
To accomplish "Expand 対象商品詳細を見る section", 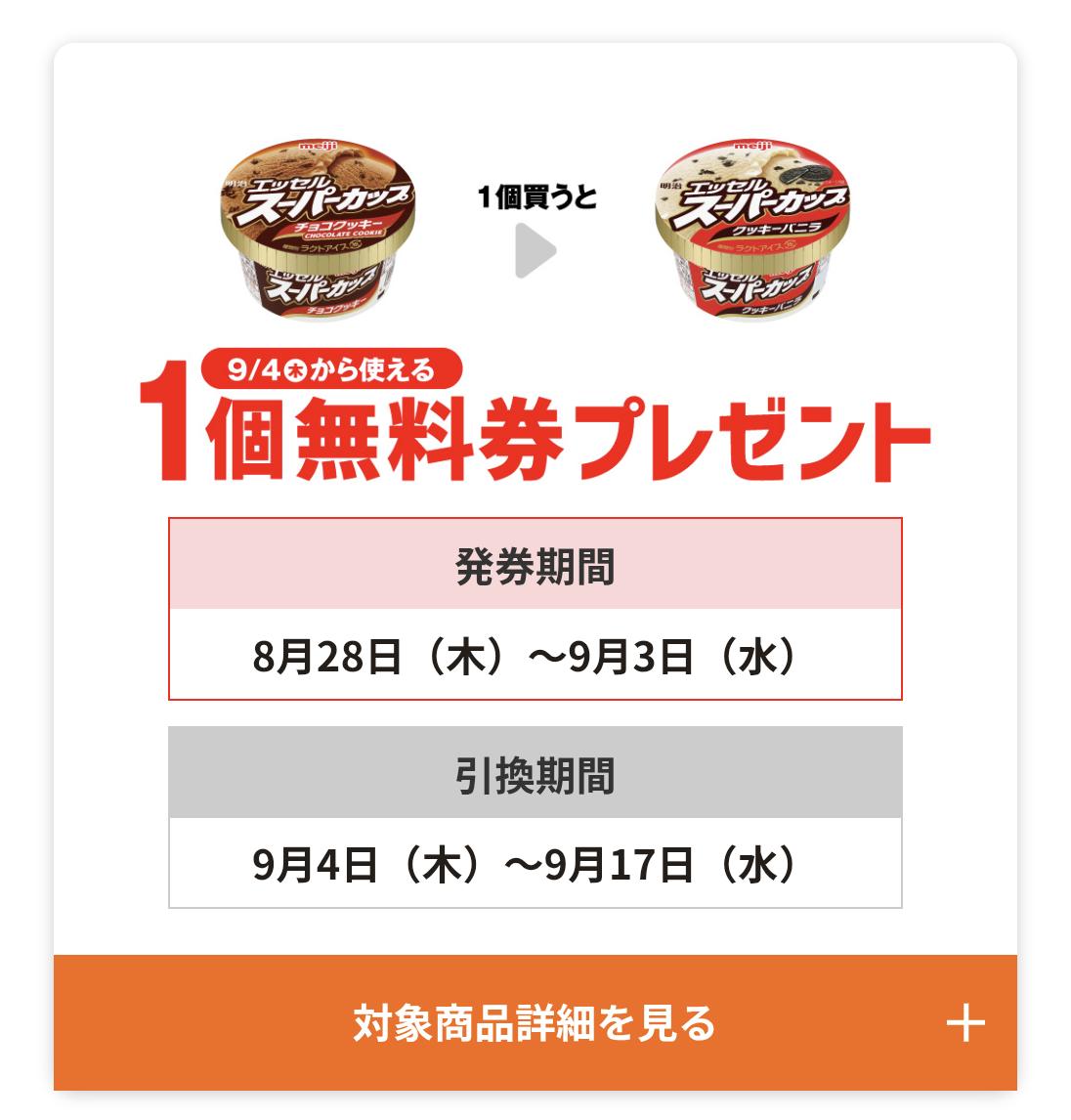I will point(535,1023).
